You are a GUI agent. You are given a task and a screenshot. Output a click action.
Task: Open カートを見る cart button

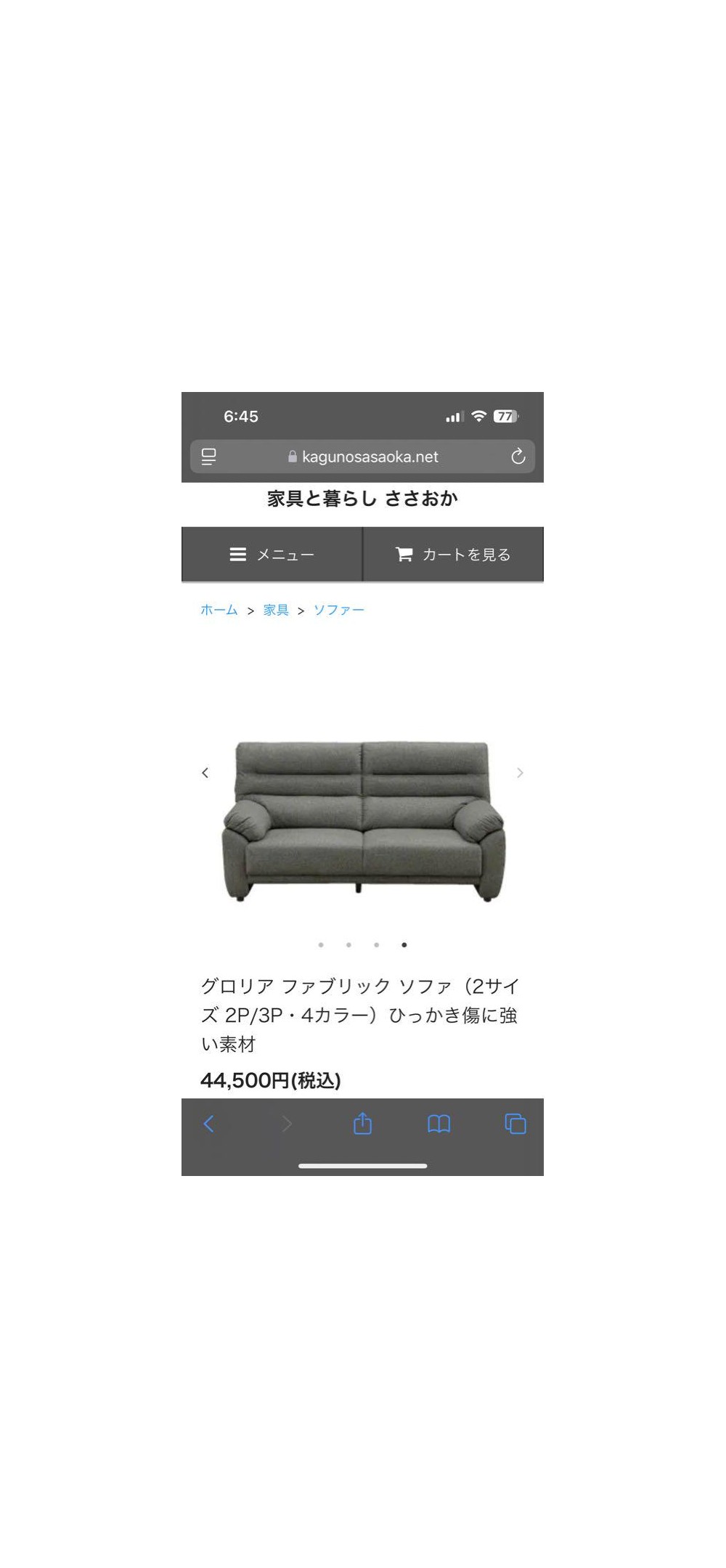(x=453, y=555)
